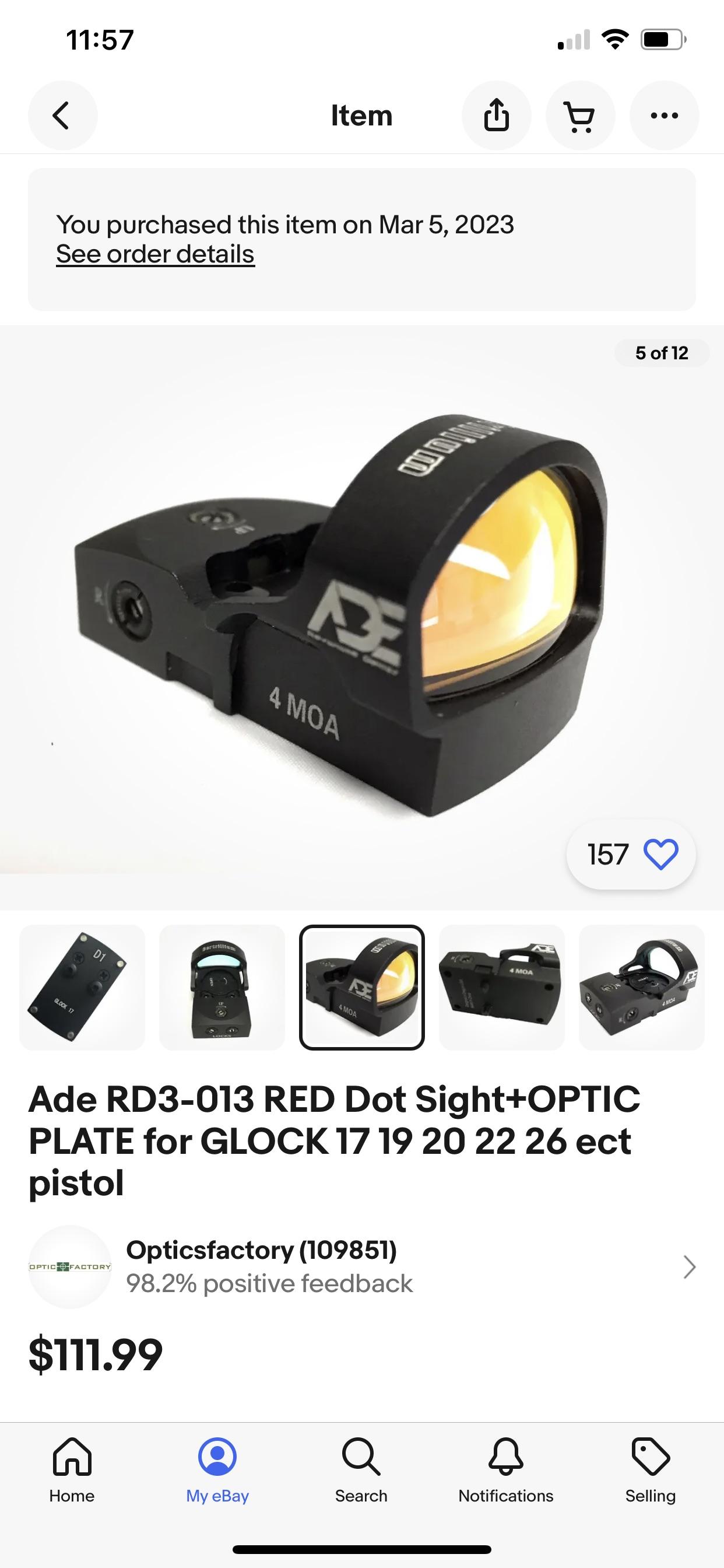This screenshot has height=1568, width=724.
Task: Open See order details link
Action: click(x=155, y=254)
